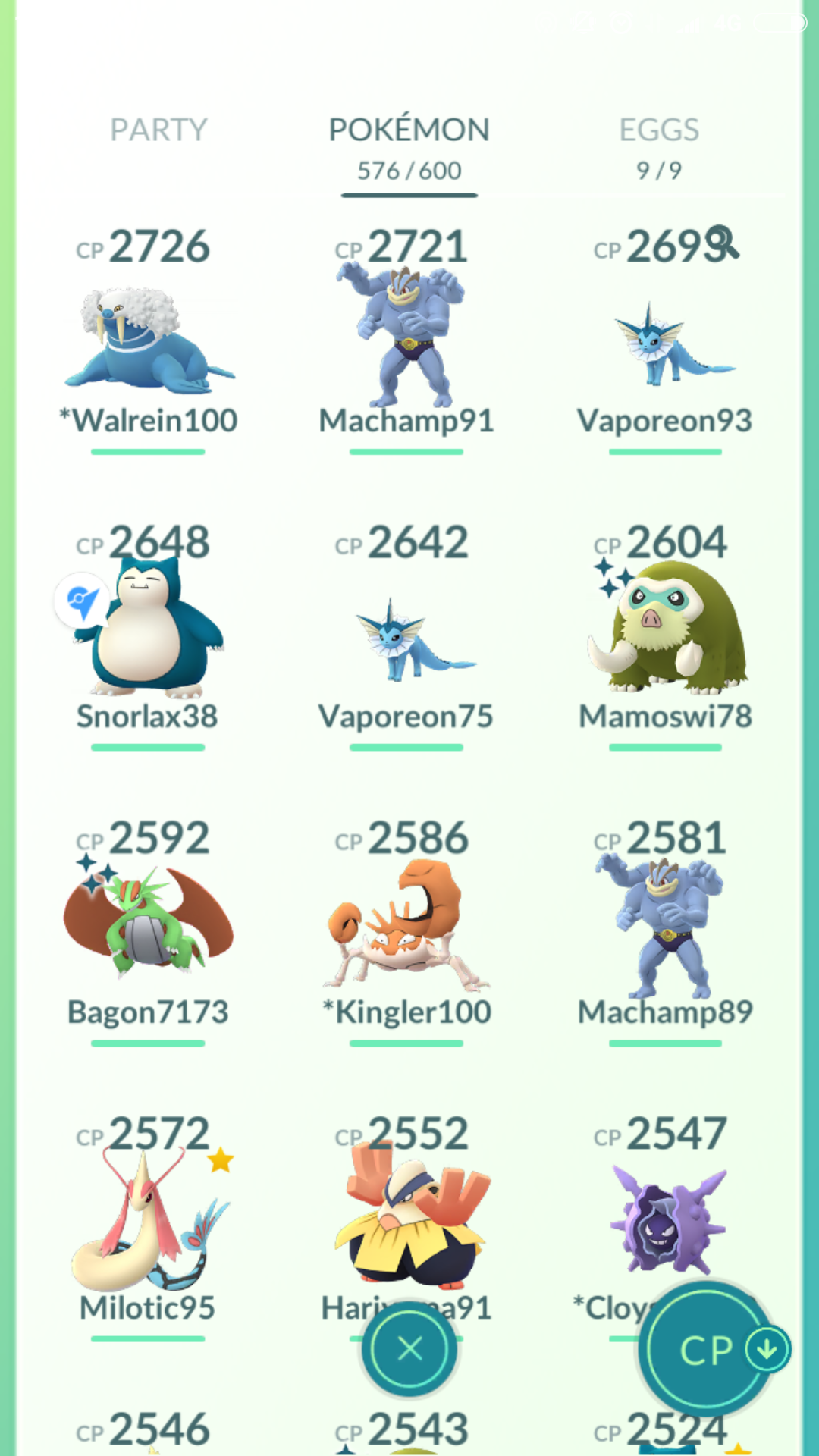The image size is (819, 1456).
Task: Switch to the Eggs tab
Action: [658, 144]
